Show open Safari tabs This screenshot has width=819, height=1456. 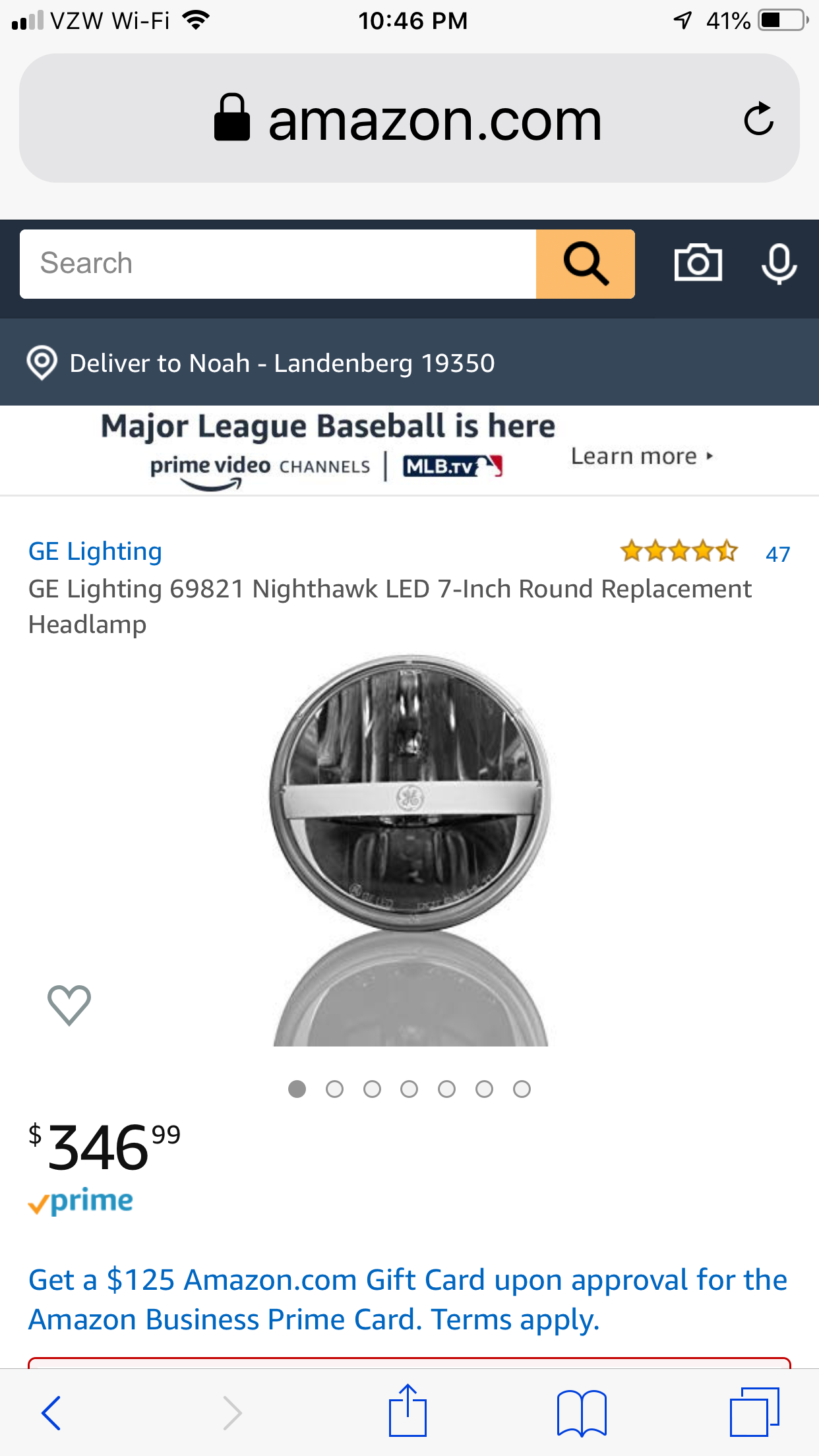[x=754, y=1412]
